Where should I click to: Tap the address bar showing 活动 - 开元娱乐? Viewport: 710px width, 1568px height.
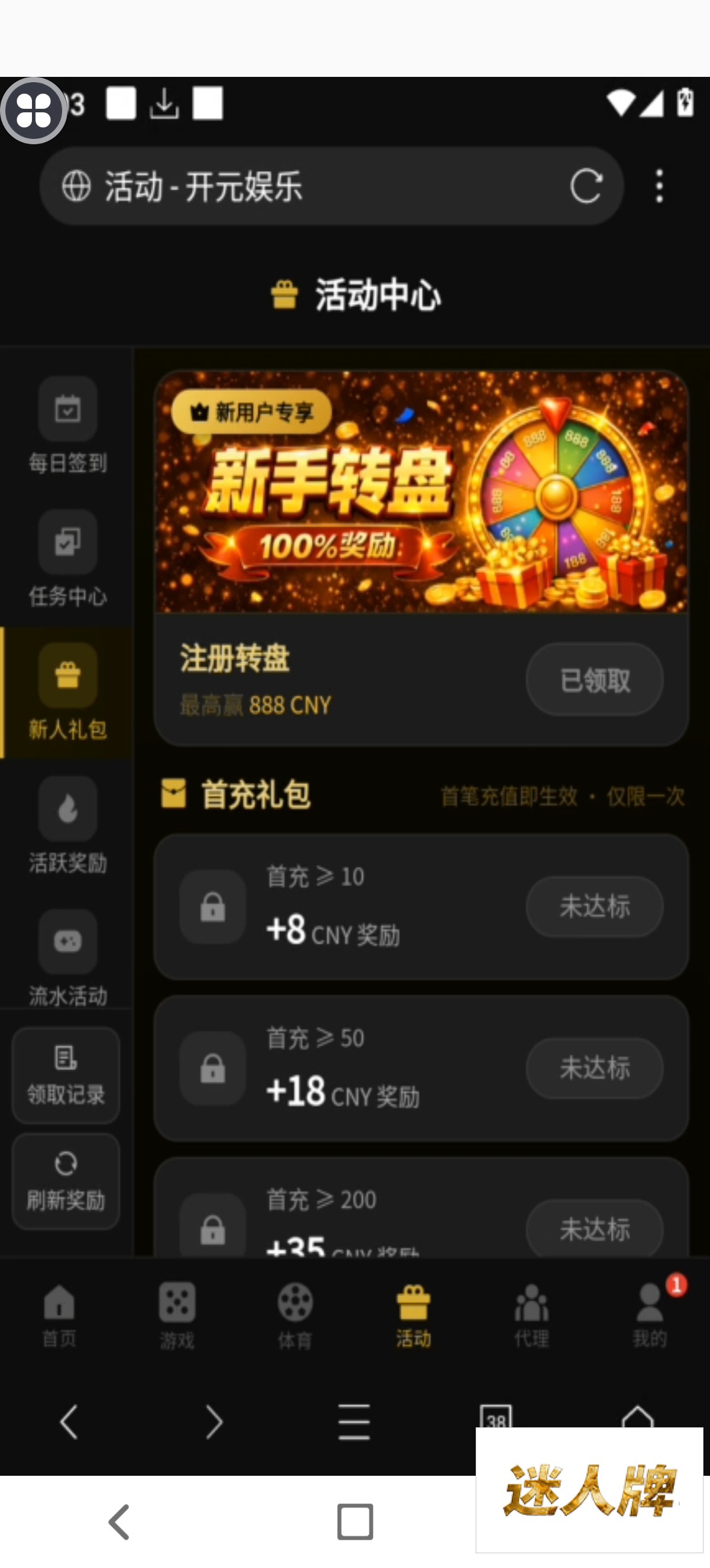(305, 186)
